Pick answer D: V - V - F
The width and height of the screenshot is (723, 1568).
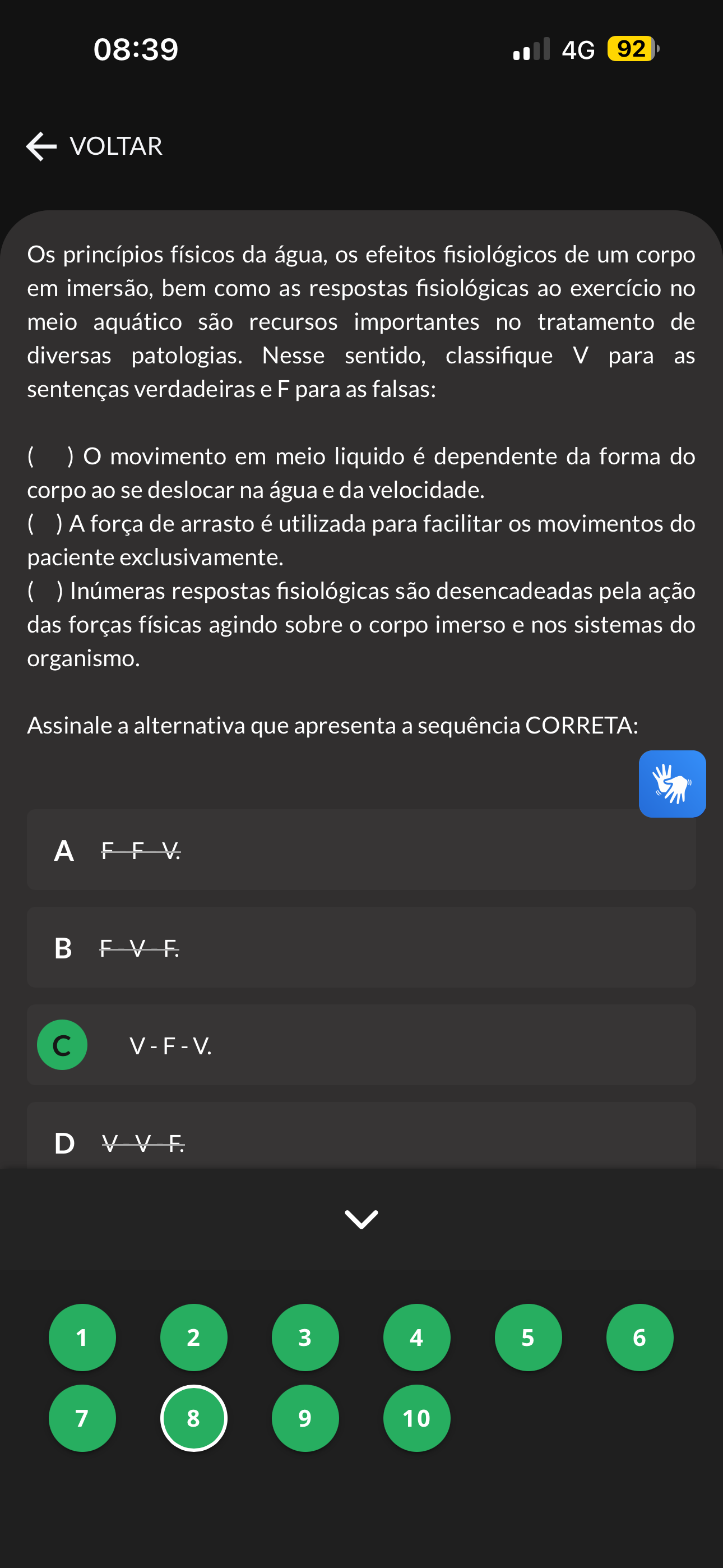coord(361,1136)
